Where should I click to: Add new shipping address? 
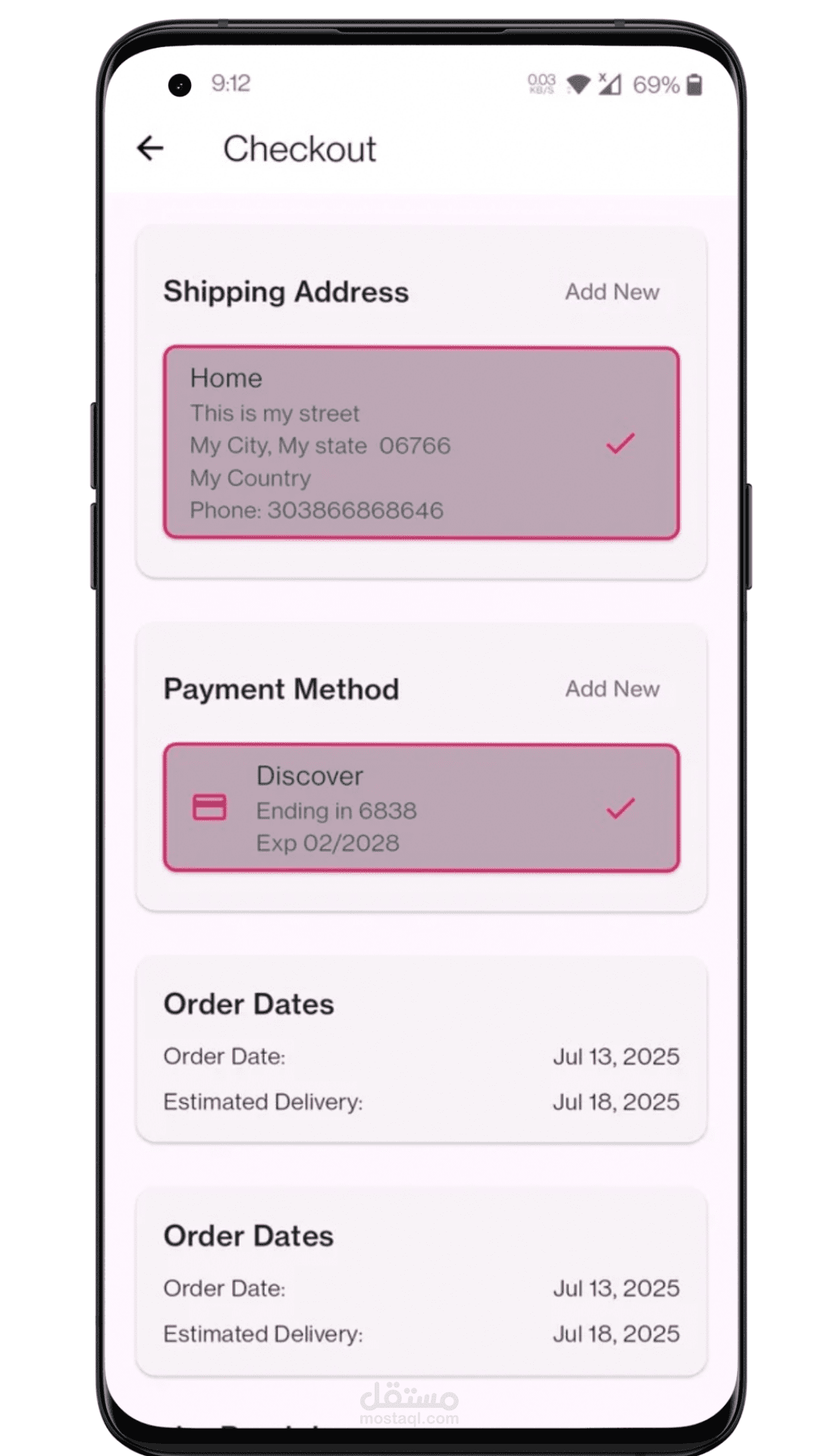pos(612,292)
